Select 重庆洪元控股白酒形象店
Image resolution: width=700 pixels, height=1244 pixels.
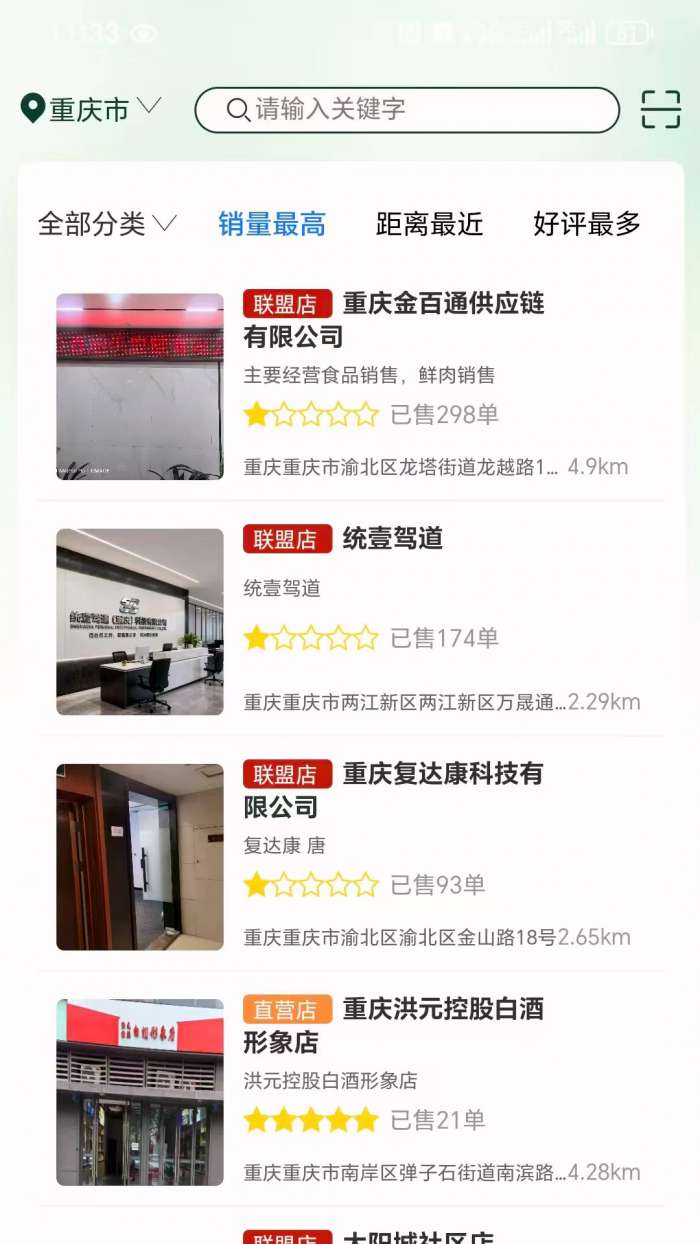coord(393,1025)
